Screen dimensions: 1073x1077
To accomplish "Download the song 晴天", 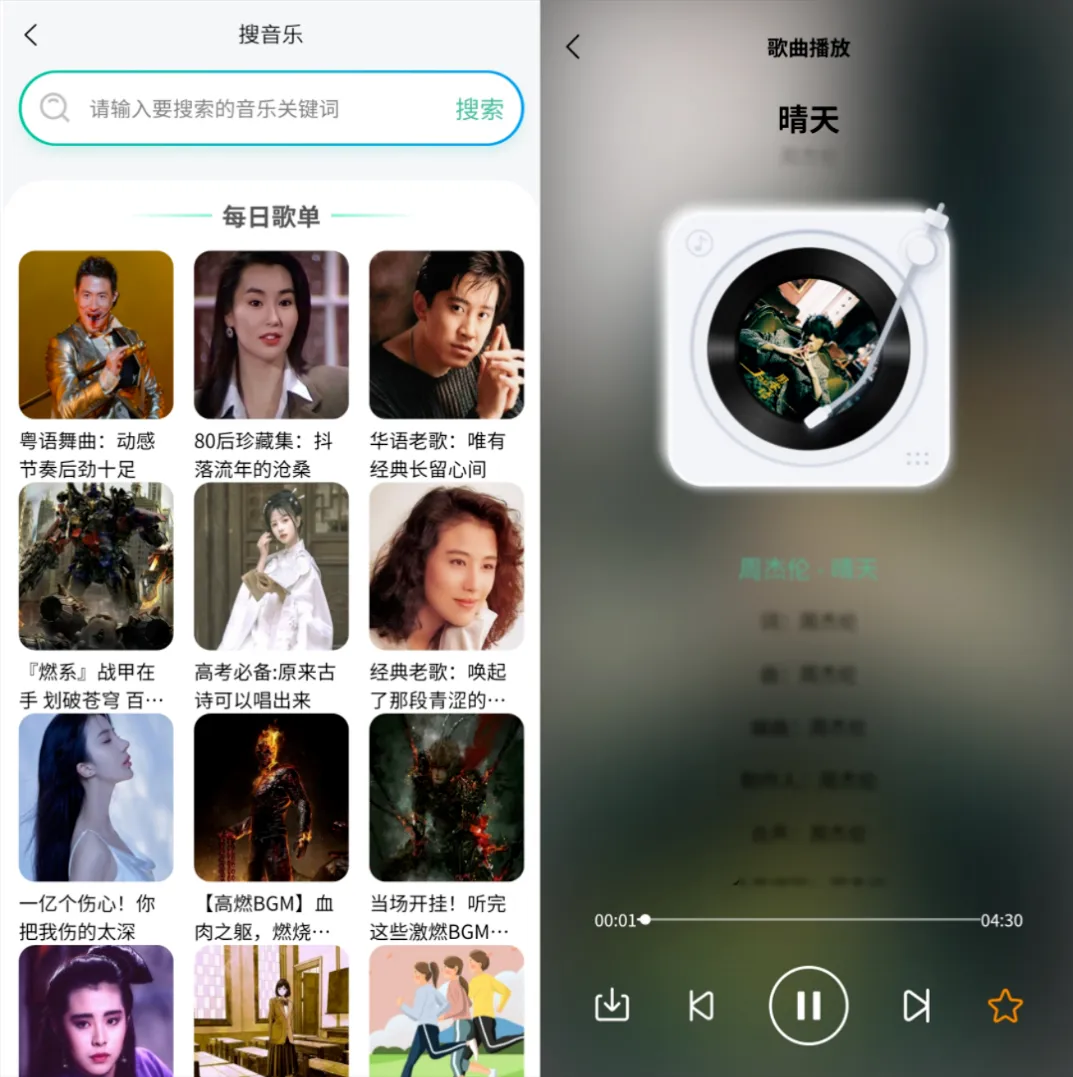I will [x=612, y=1005].
